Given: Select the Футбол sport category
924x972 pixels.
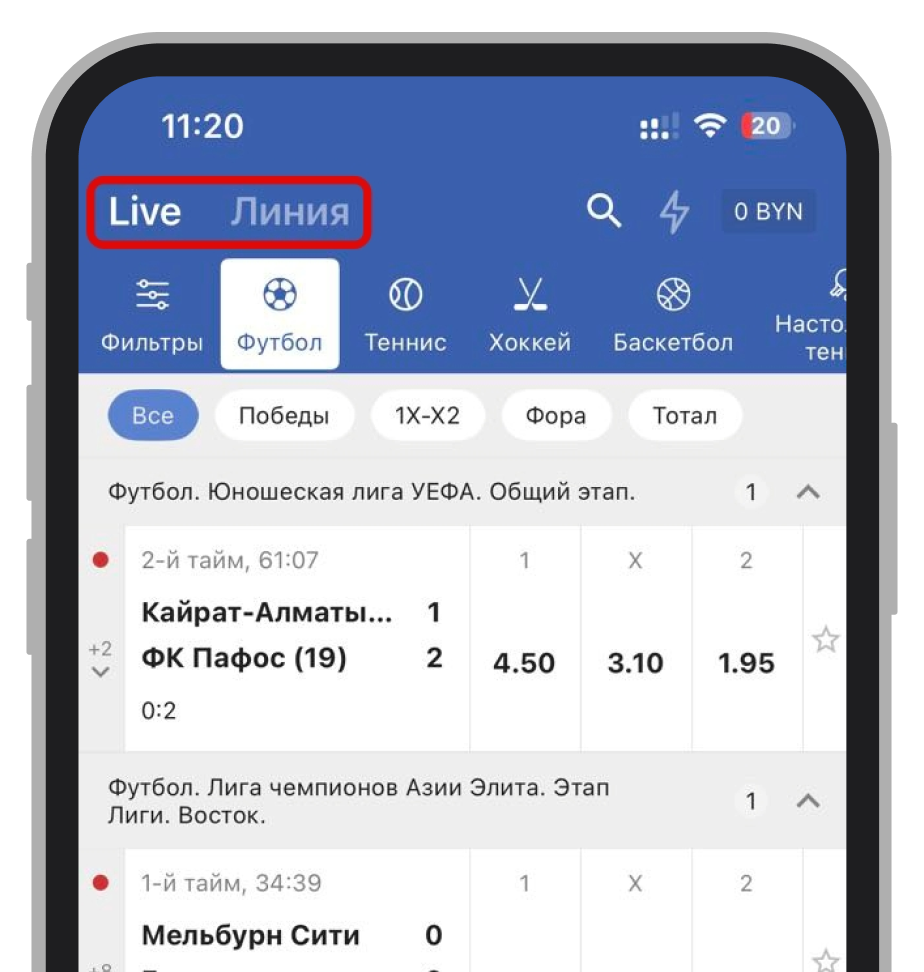Looking at the screenshot, I should pyautogui.click(x=279, y=315).
